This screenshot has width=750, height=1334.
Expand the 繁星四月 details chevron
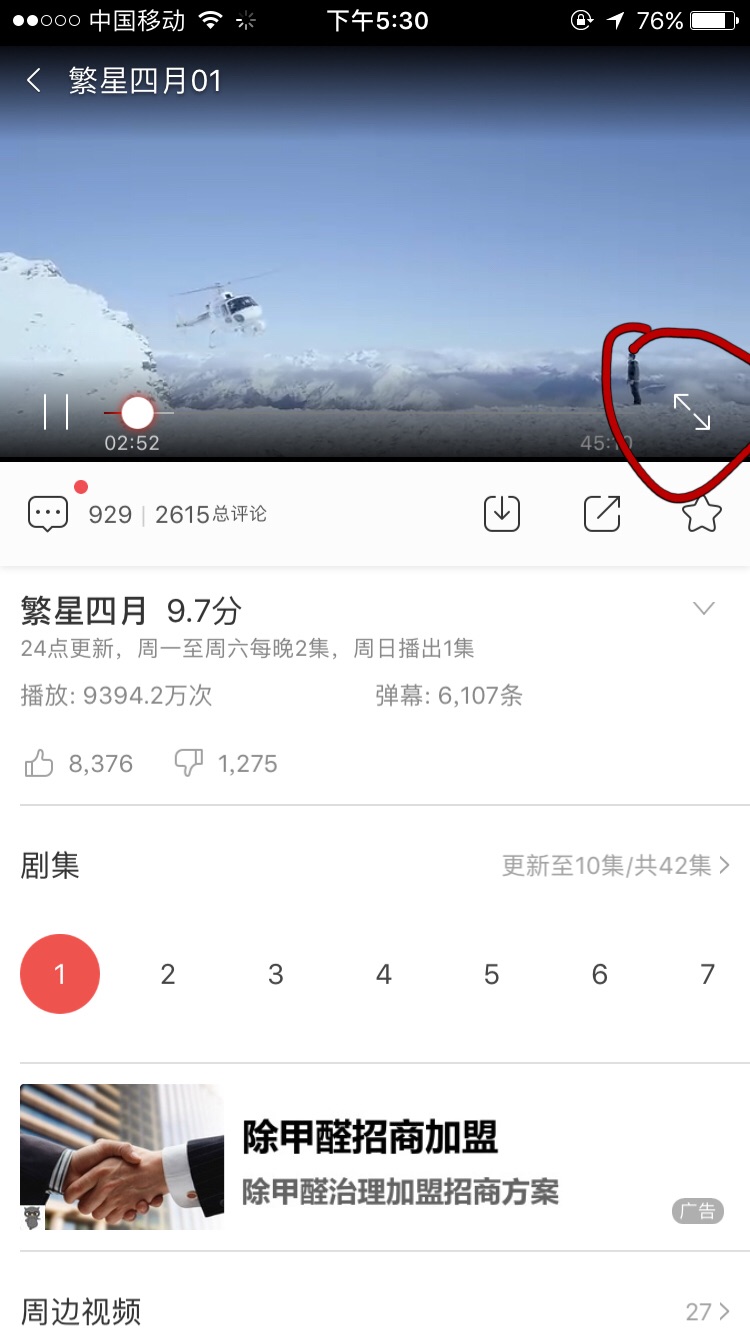point(705,608)
